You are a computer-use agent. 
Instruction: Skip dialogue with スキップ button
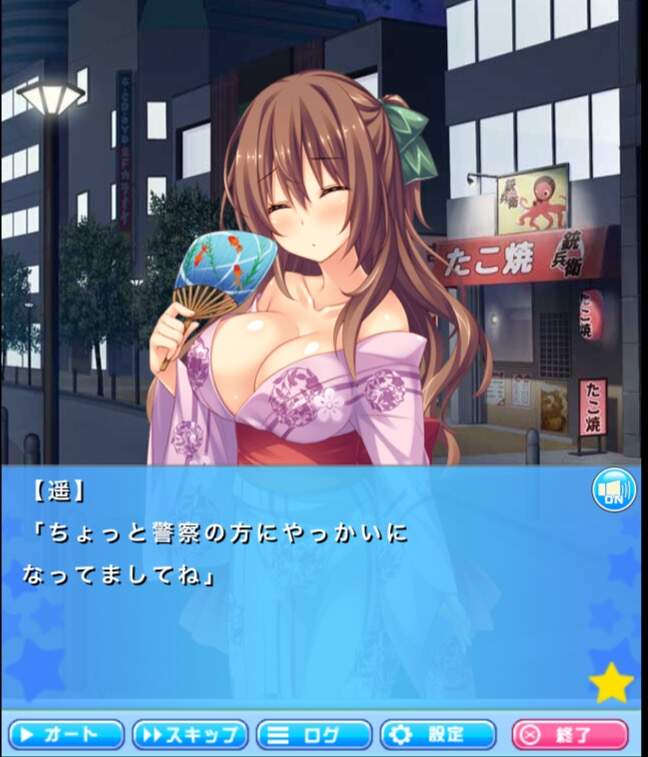coord(190,735)
